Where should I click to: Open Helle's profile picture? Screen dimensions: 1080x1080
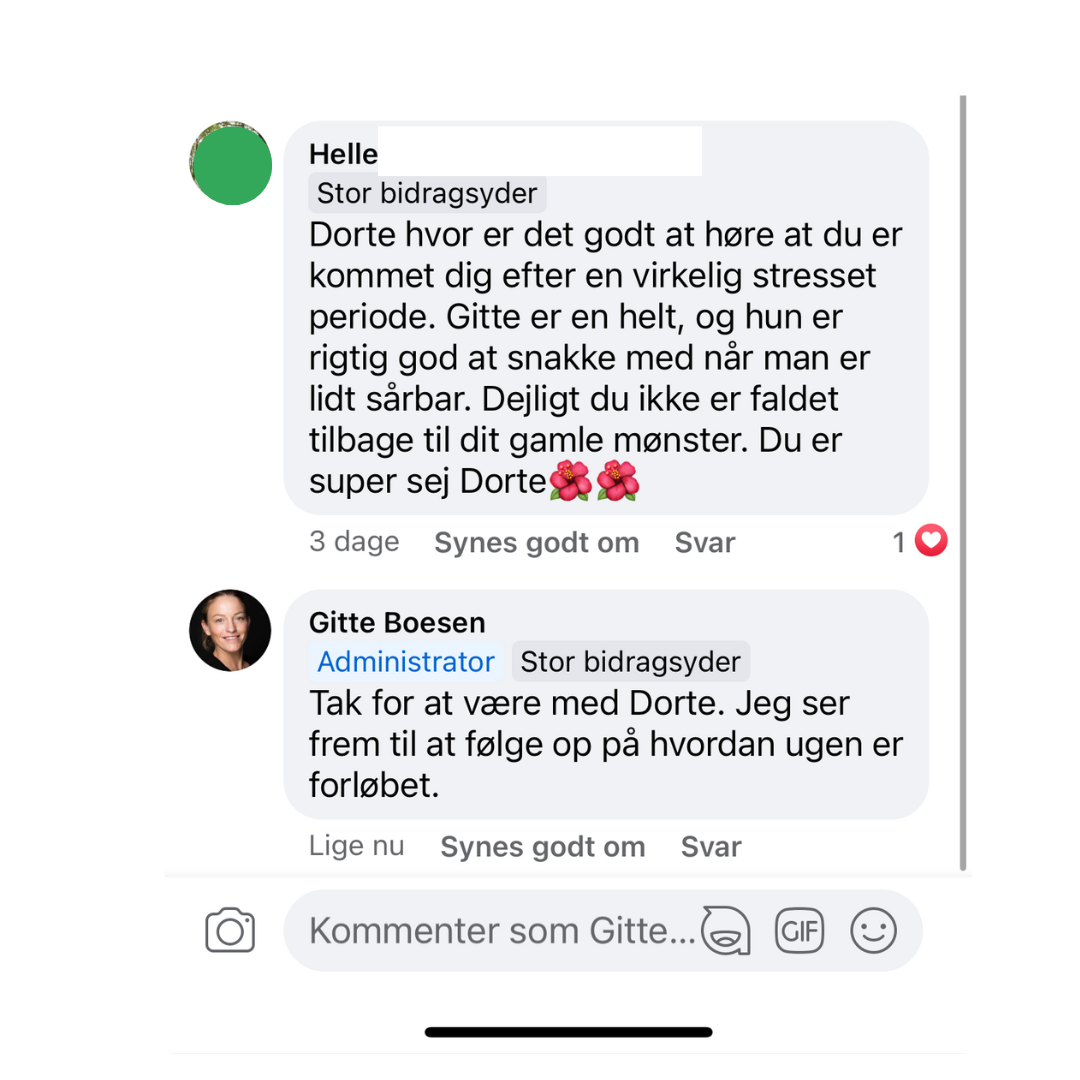pyautogui.click(x=231, y=164)
